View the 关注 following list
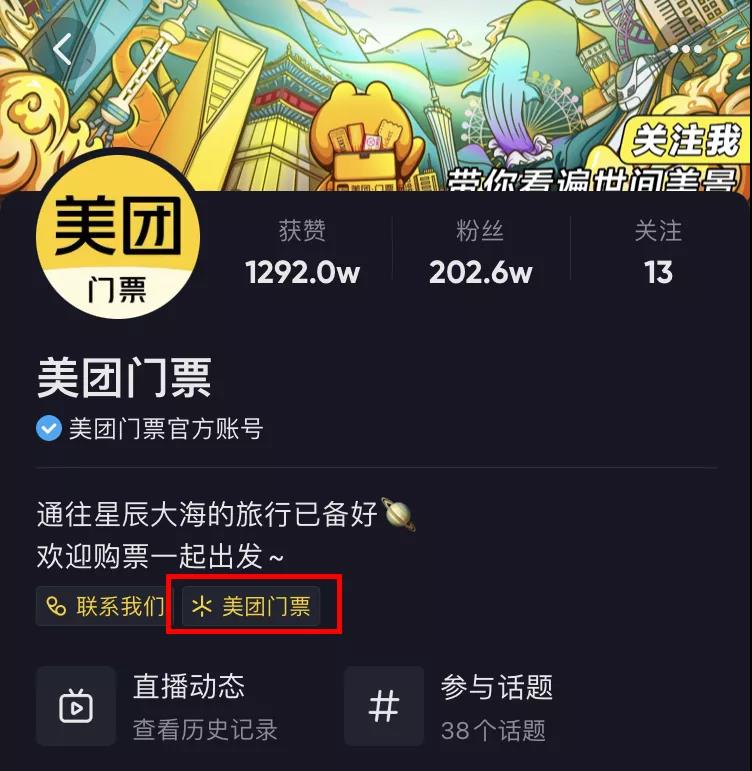The height and width of the screenshot is (771, 752). [x=658, y=253]
